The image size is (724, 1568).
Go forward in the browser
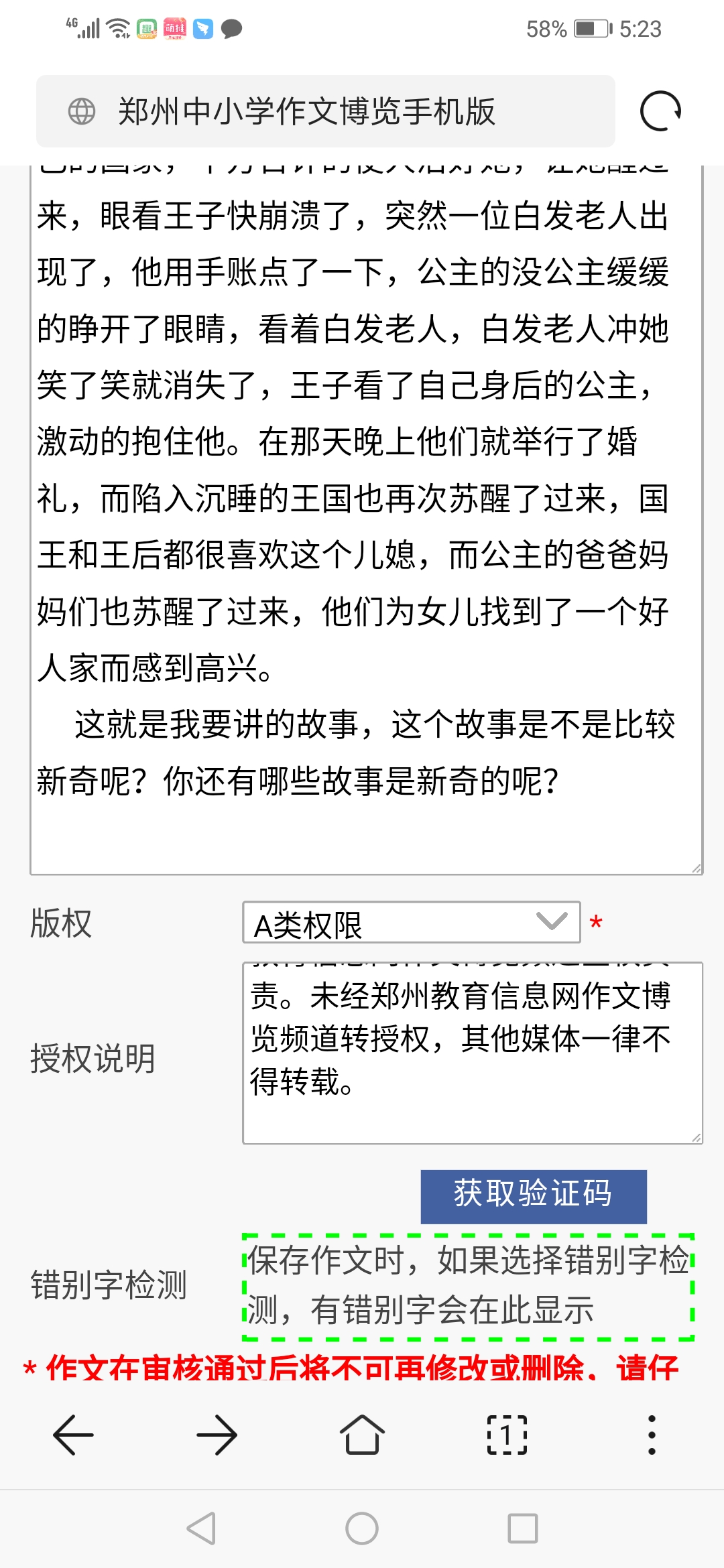point(217,1435)
